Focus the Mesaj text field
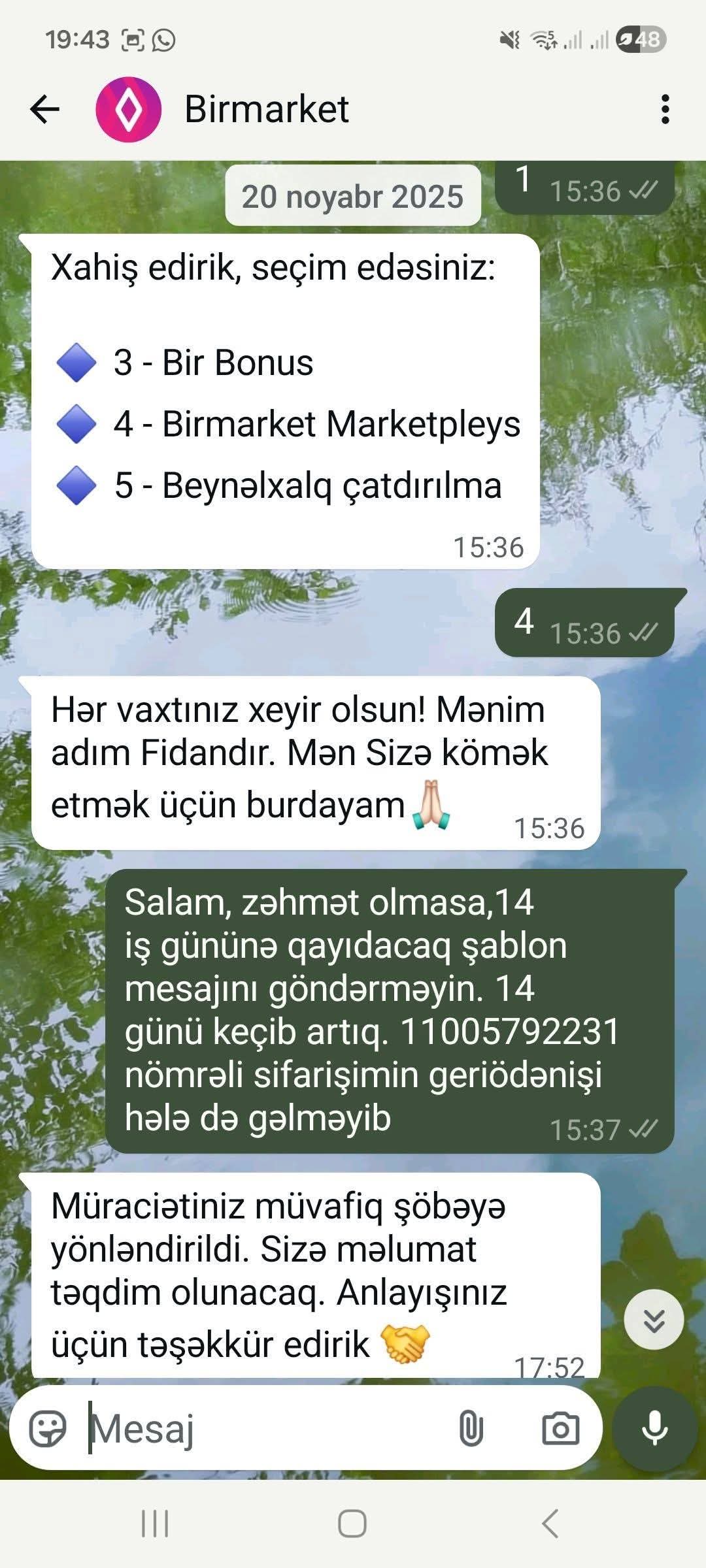 pos(261,1429)
